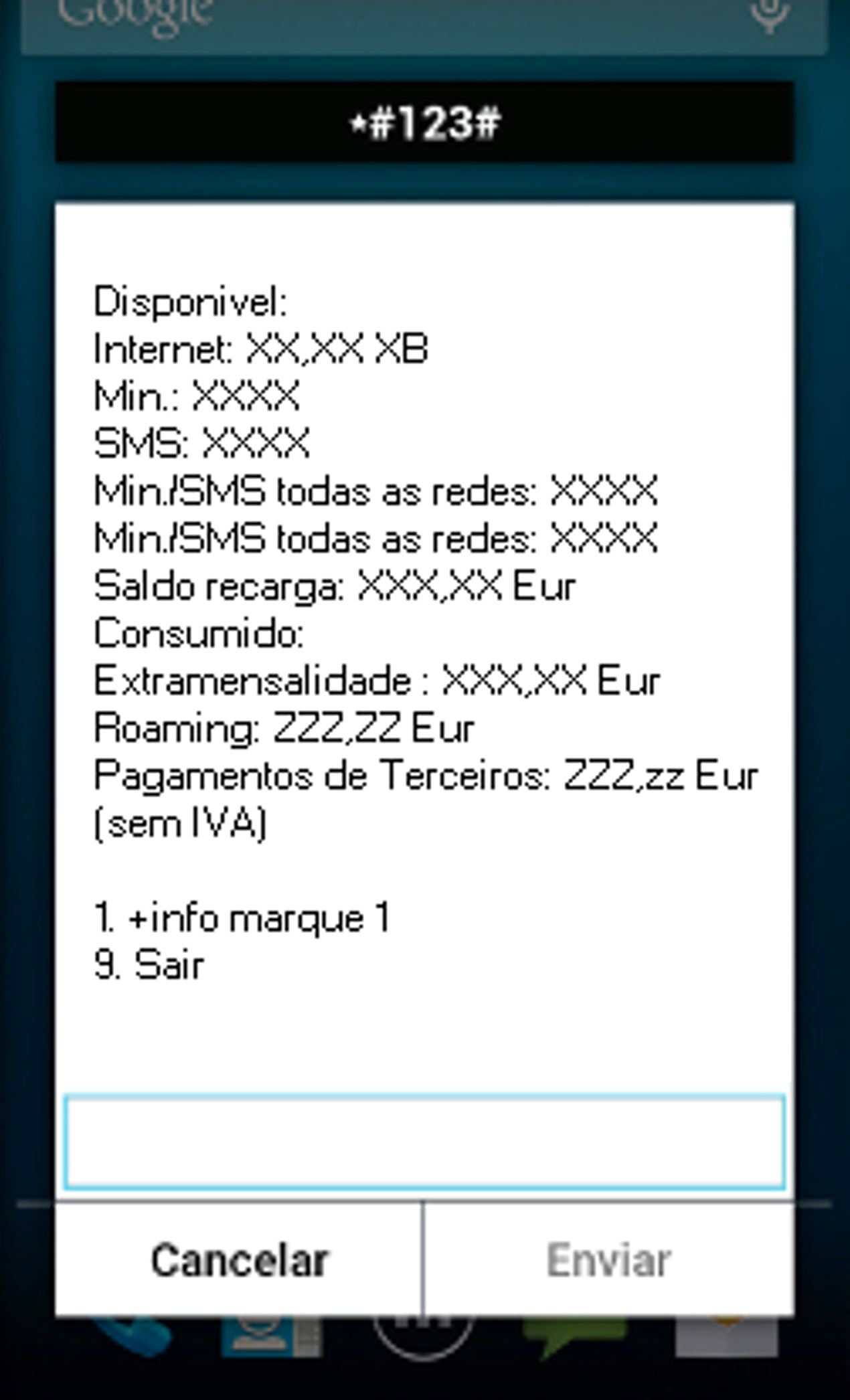Select the '9. Sair' exit option
This screenshot has height=1400, width=850.
tap(149, 965)
